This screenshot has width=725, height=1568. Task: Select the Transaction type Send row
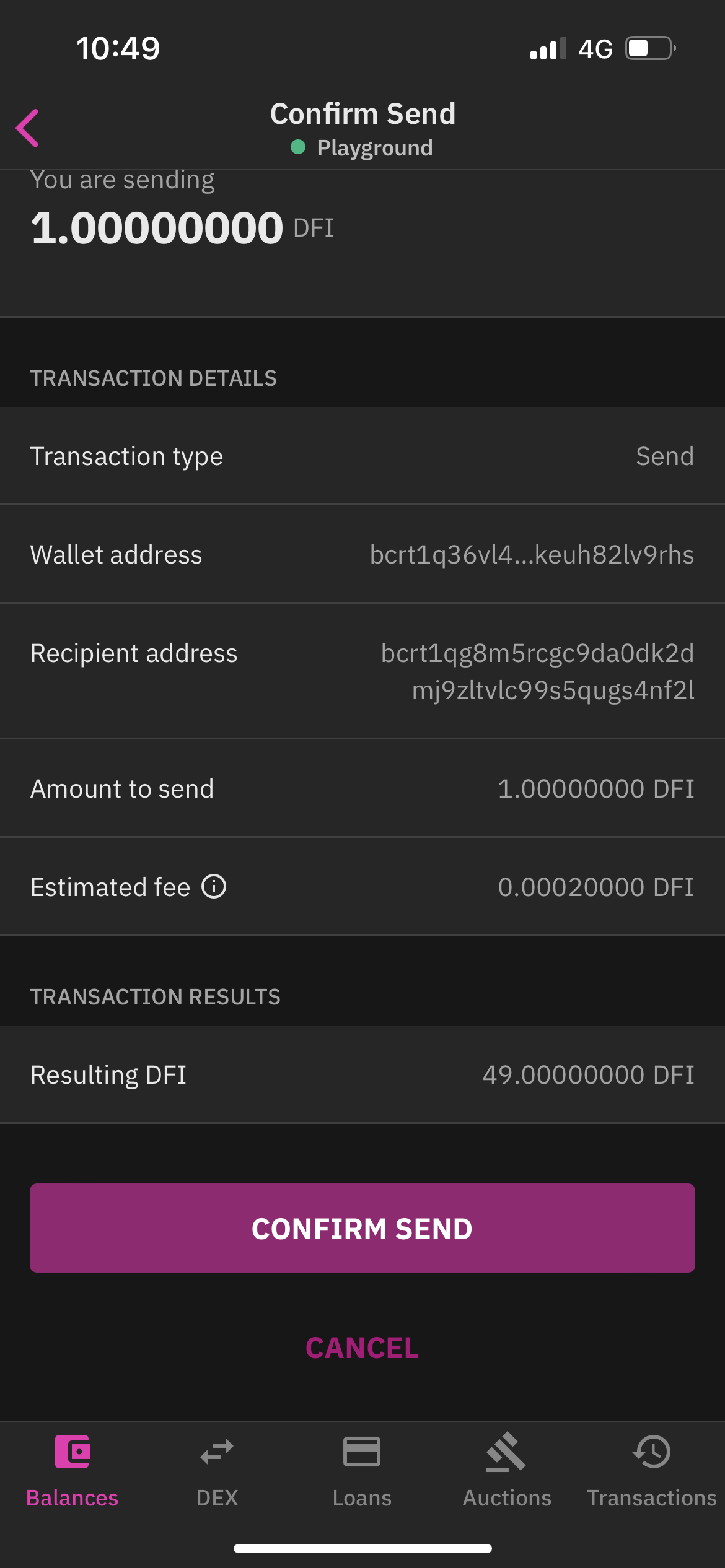[362, 456]
